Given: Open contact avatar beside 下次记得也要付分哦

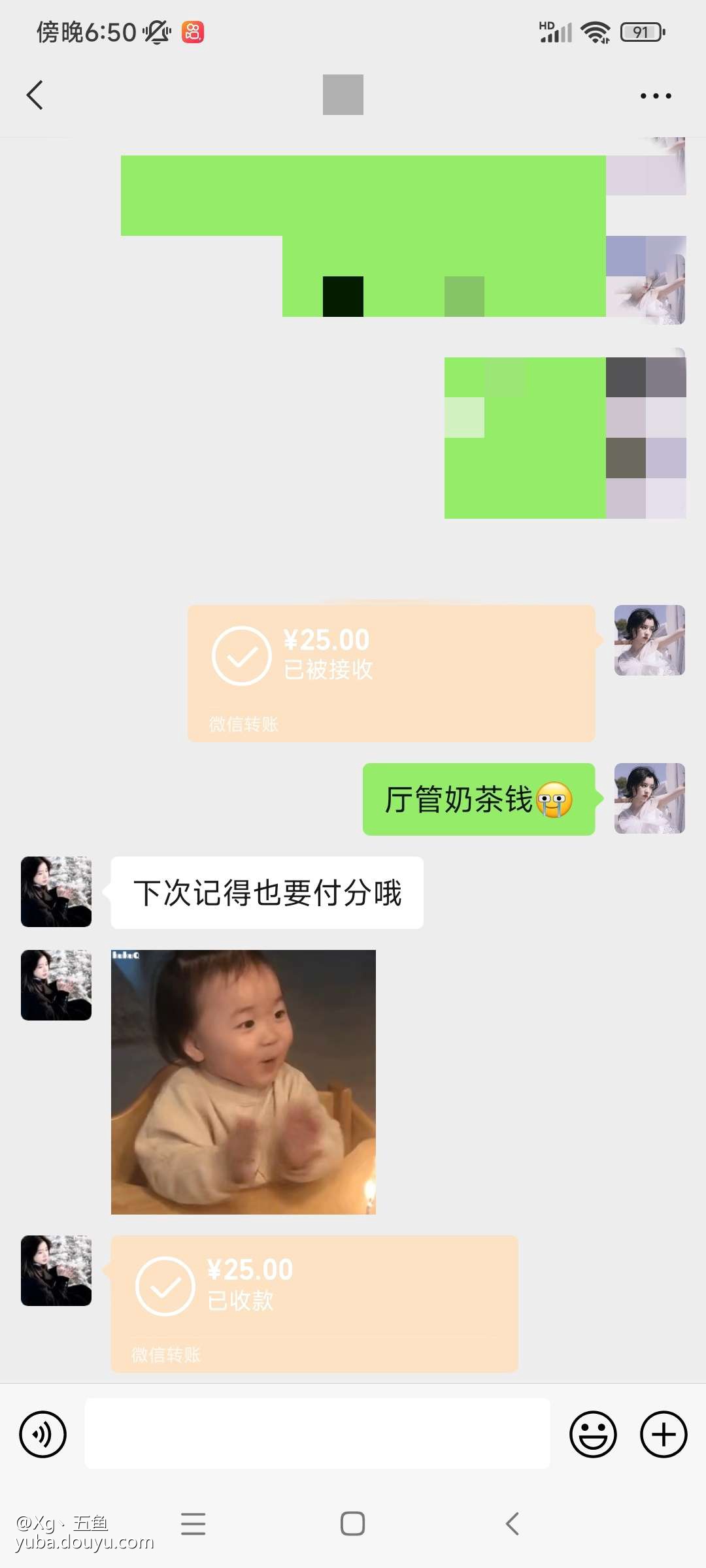Looking at the screenshot, I should [56, 892].
